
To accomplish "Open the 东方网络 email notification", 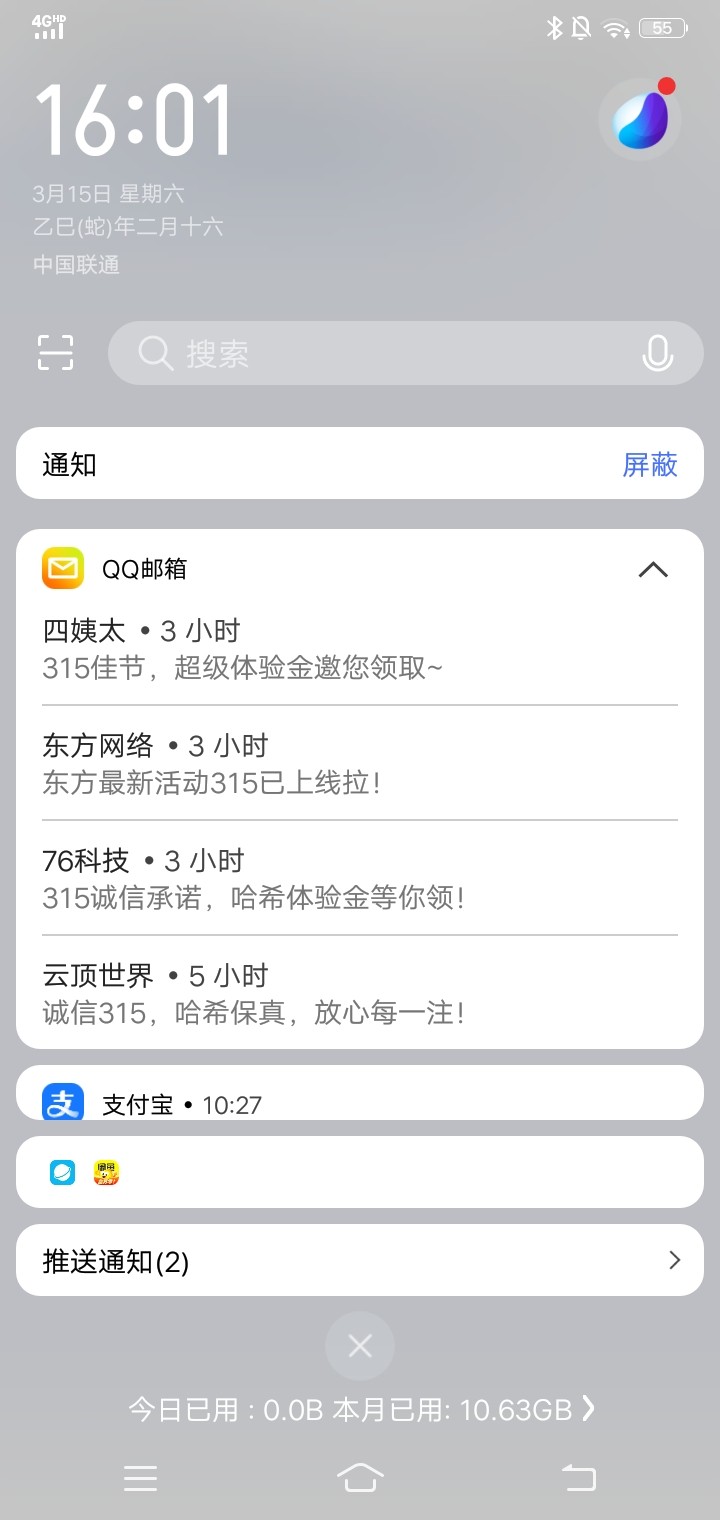I will click(x=360, y=764).
